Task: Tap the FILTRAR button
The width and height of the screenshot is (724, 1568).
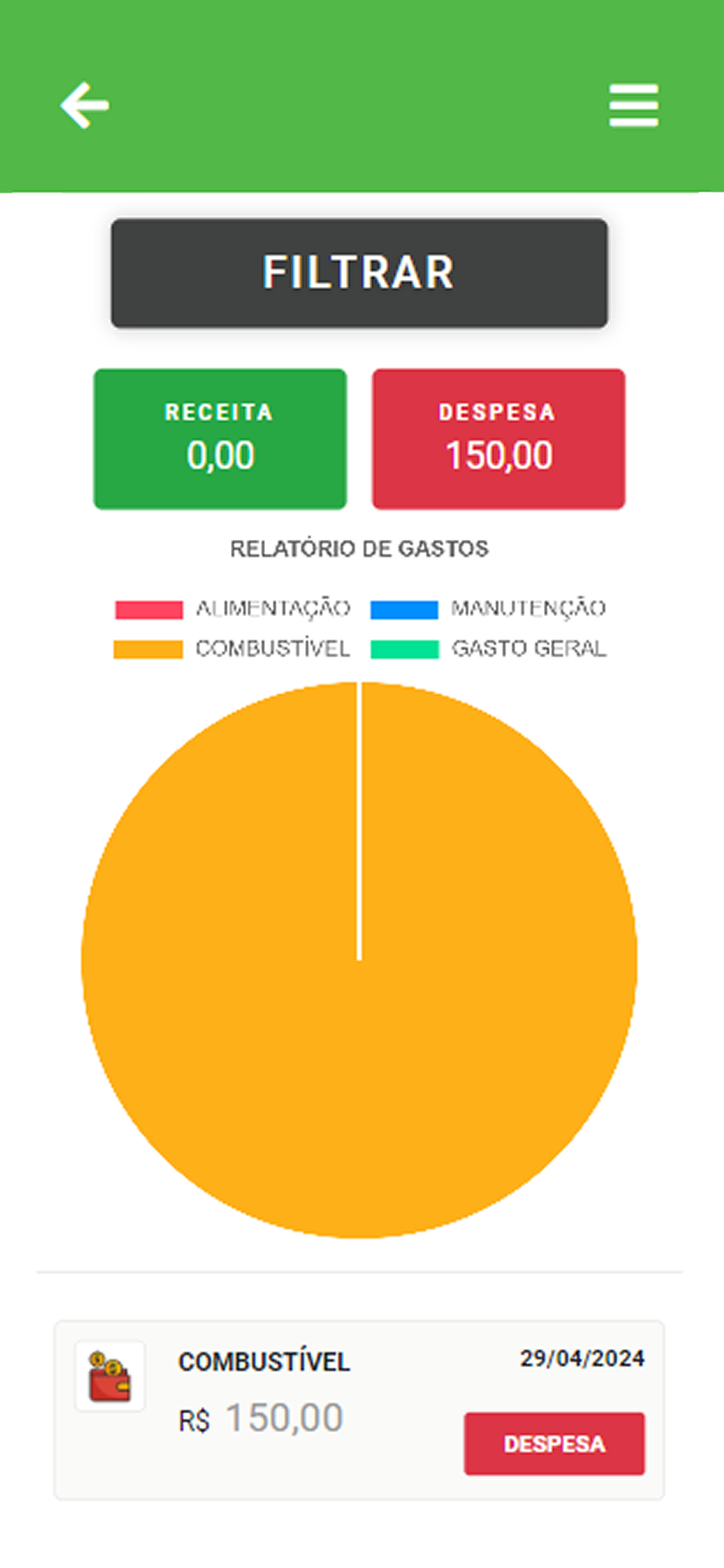Action: [359, 273]
